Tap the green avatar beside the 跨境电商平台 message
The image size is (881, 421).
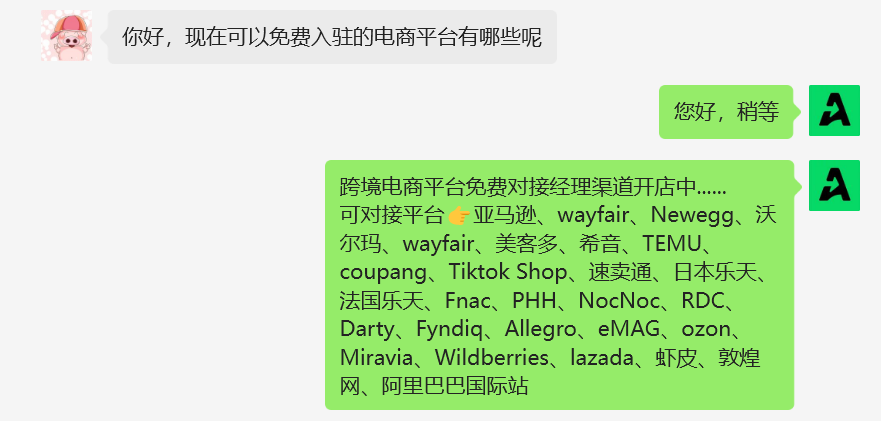(x=833, y=185)
